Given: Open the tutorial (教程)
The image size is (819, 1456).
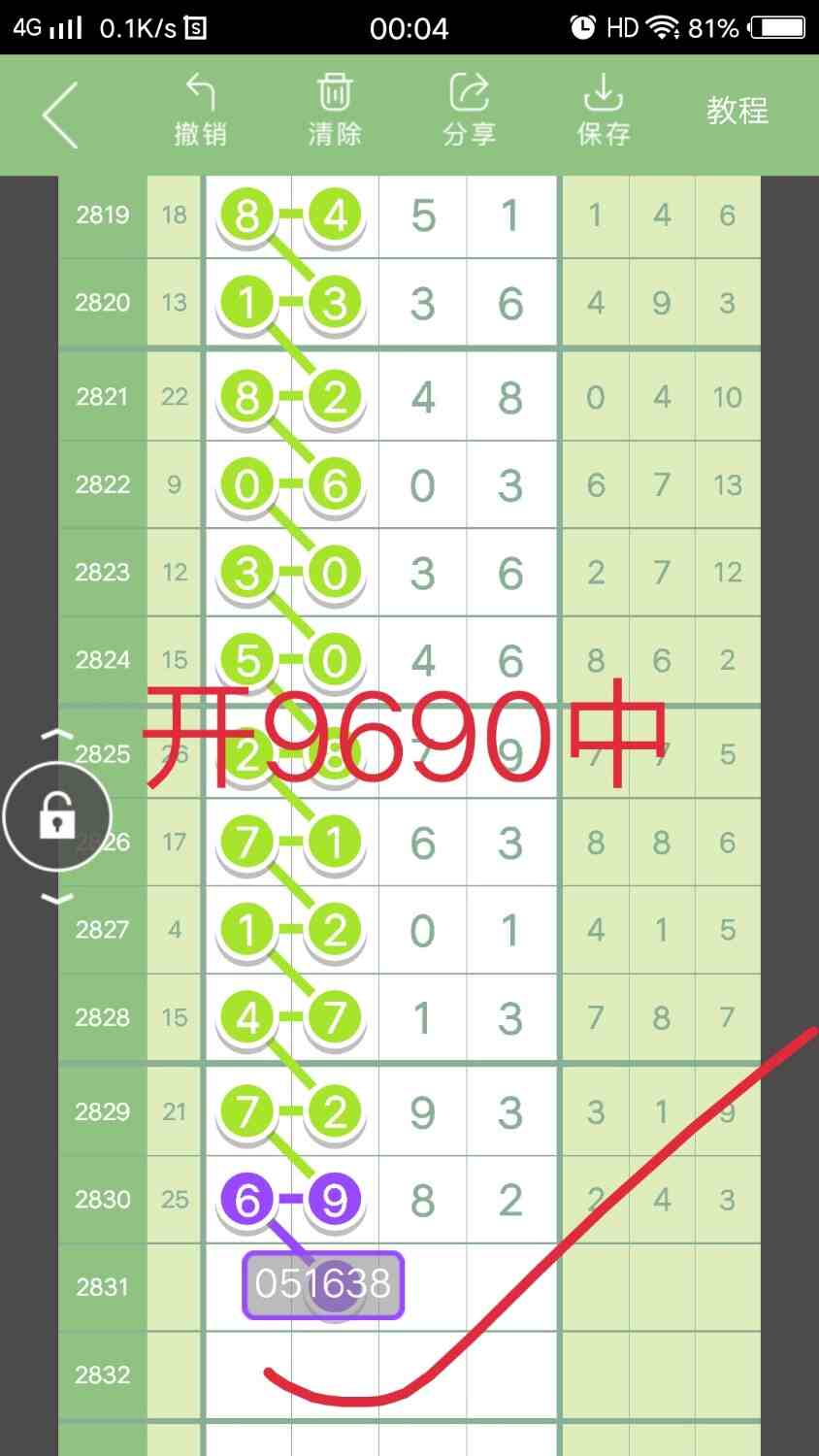Looking at the screenshot, I should (x=737, y=111).
